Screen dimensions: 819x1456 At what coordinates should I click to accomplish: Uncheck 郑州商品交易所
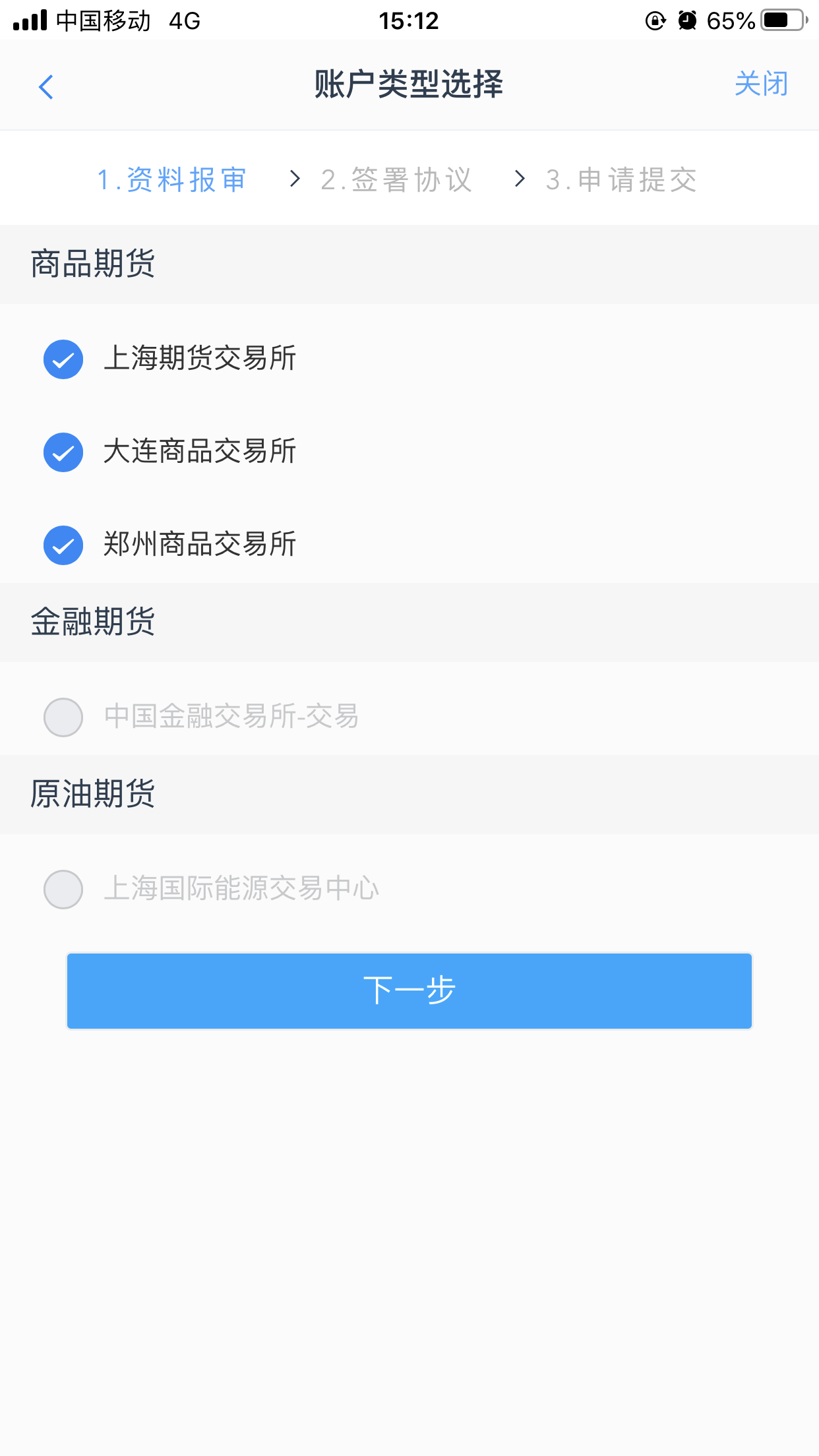tap(63, 545)
